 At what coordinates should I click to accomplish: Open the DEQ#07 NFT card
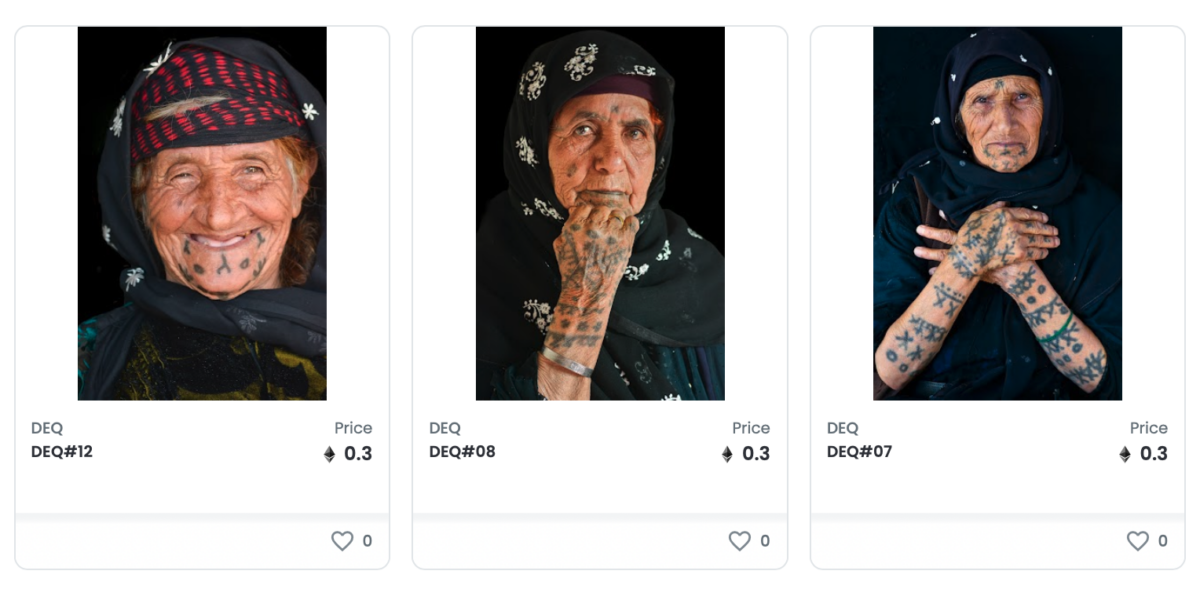coord(997,213)
